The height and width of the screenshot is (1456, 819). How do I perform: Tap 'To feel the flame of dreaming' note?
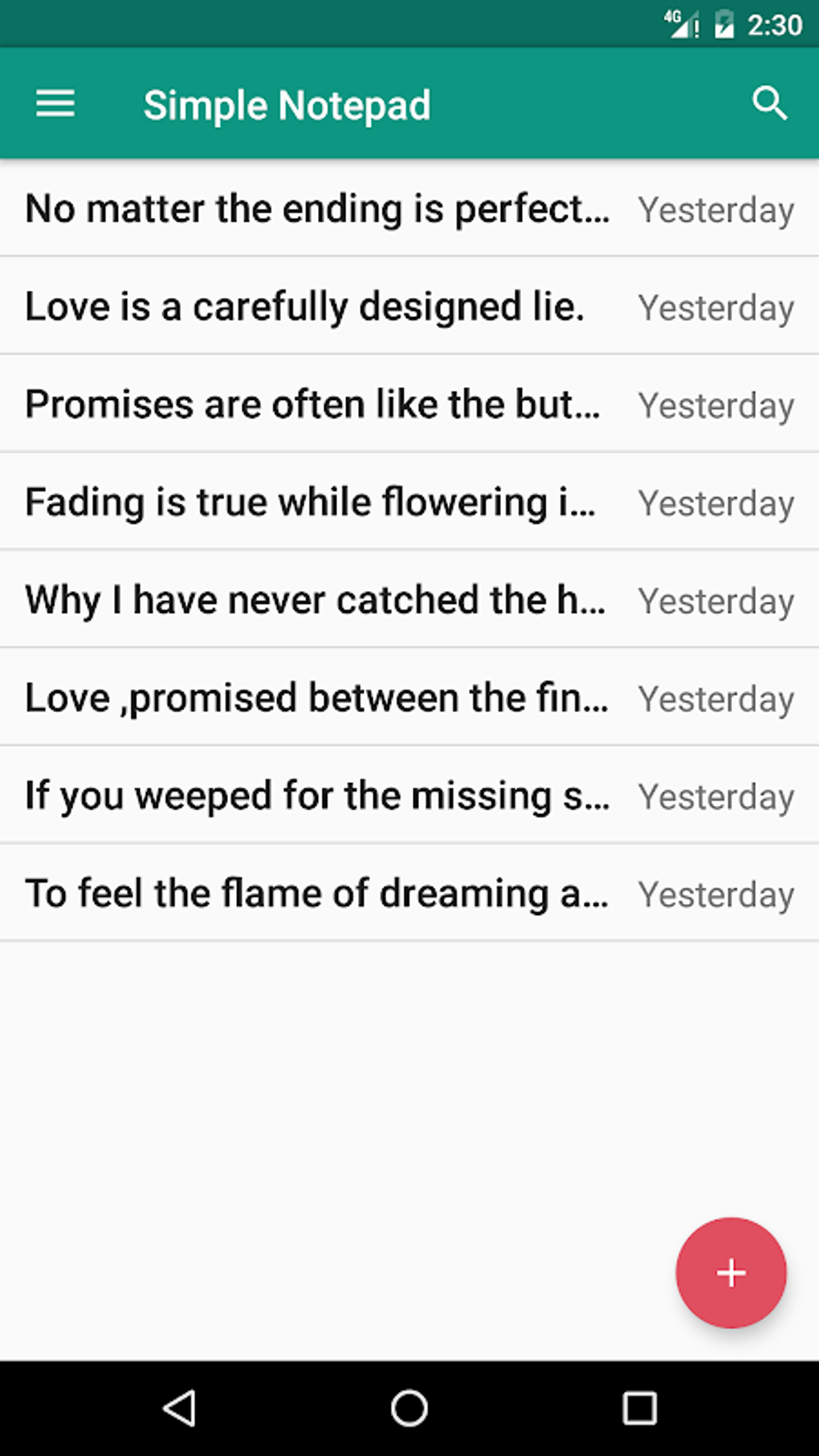[x=318, y=893]
